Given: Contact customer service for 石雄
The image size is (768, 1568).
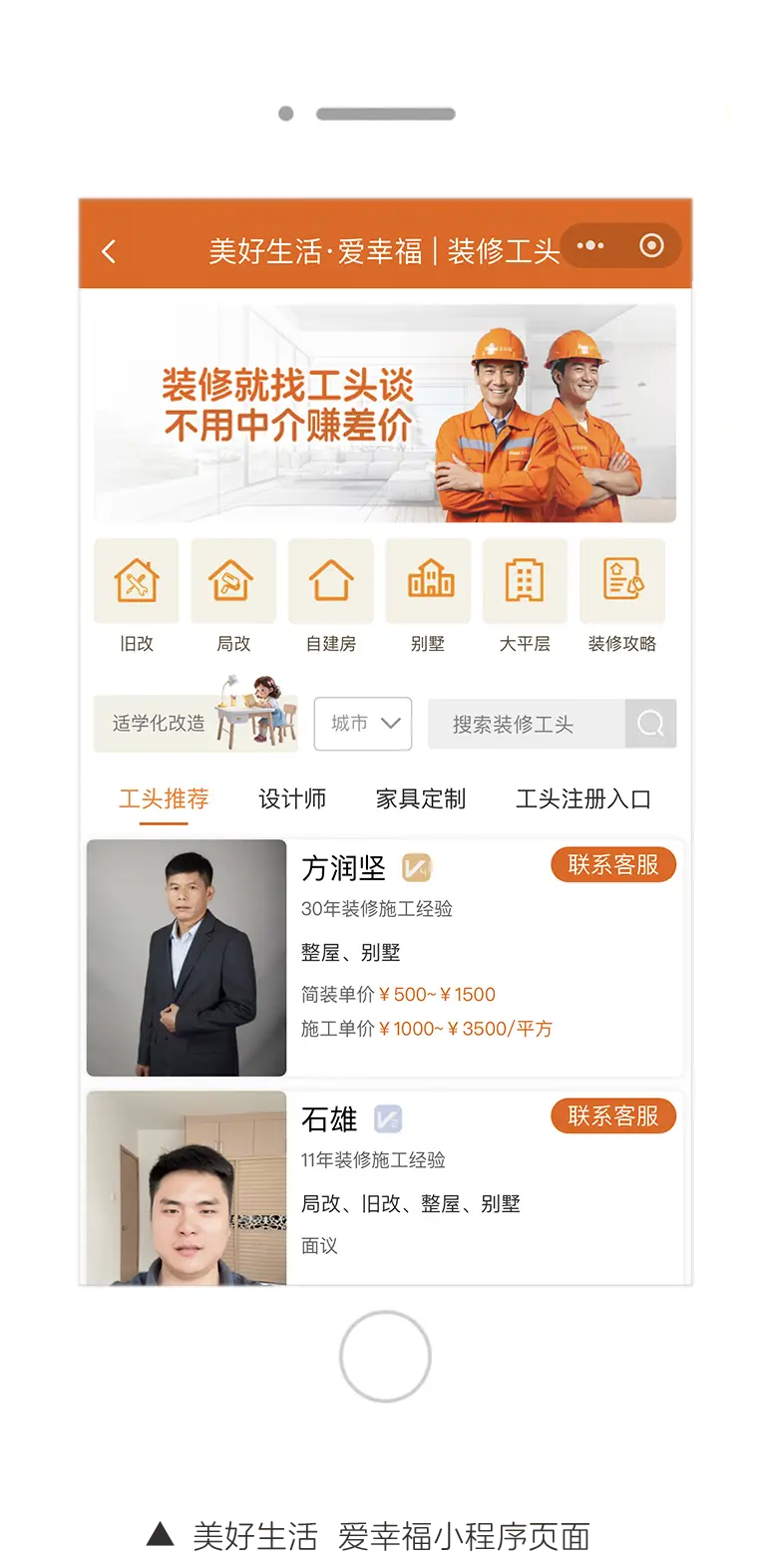Looking at the screenshot, I should (x=612, y=1116).
